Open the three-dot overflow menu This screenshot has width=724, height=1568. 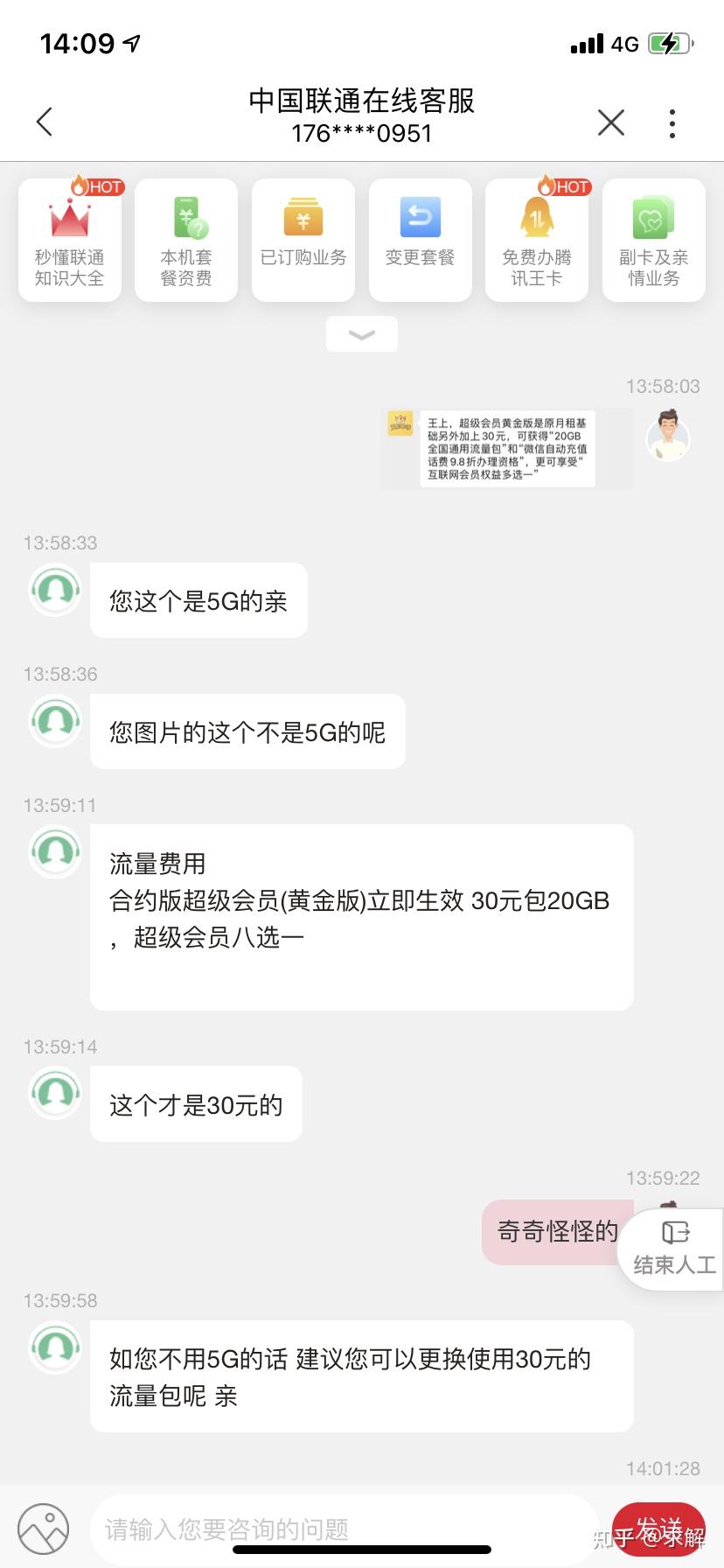coord(672,123)
